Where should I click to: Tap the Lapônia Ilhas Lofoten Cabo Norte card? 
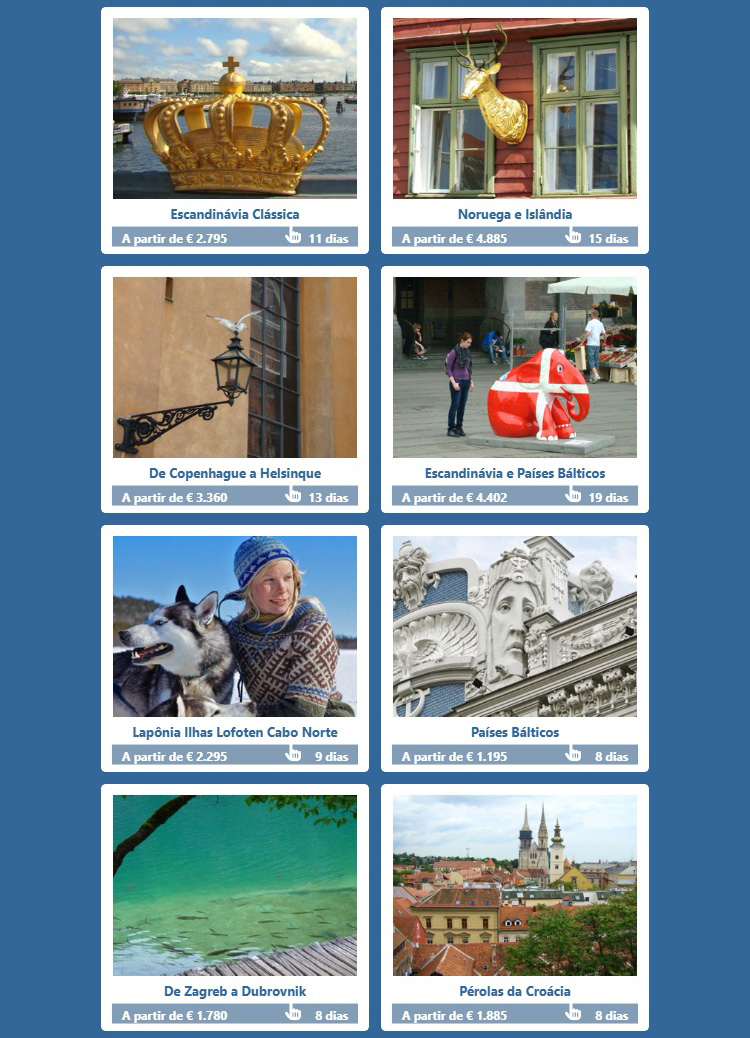click(235, 627)
